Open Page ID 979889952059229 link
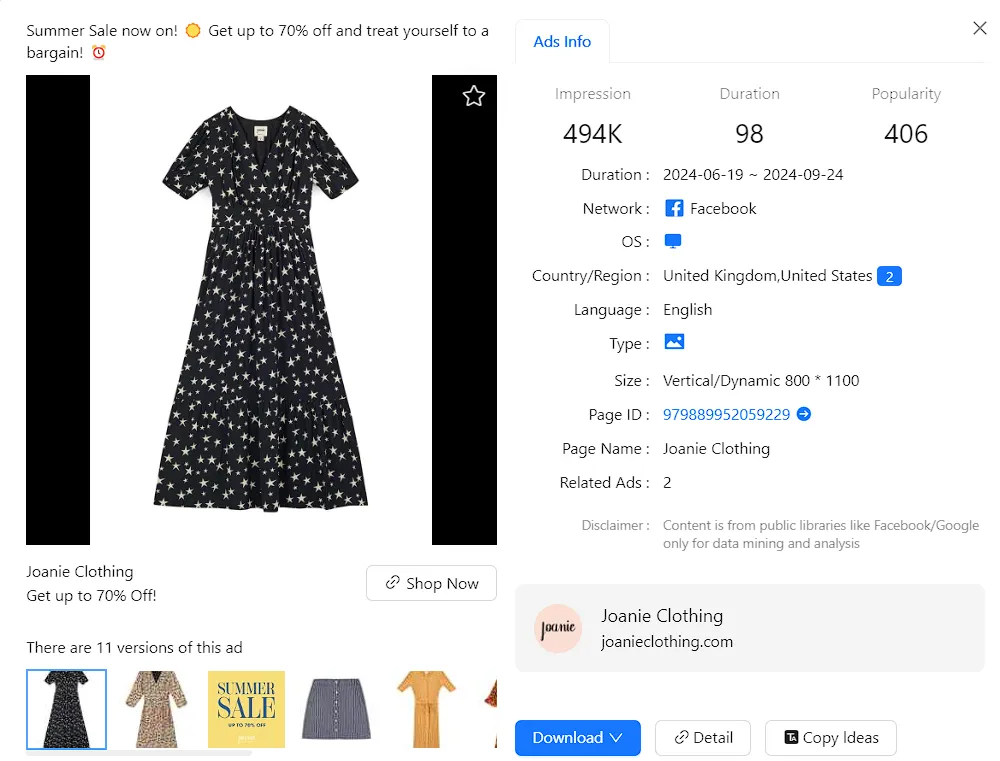Screen dimensions: 1000x761 pos(727,414)
